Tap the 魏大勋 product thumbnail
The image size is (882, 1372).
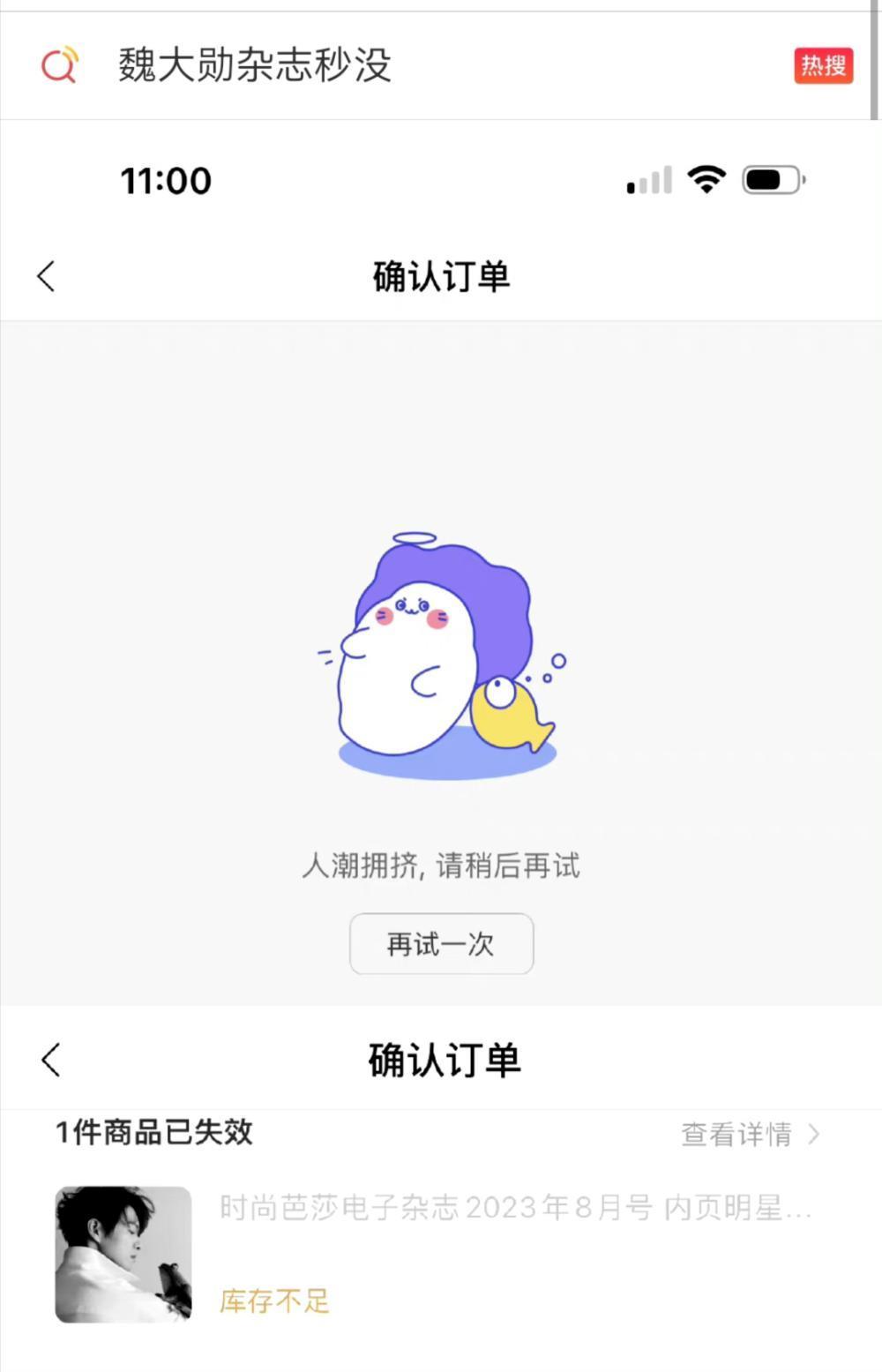pyautogui.click(x=123, y=1253)
